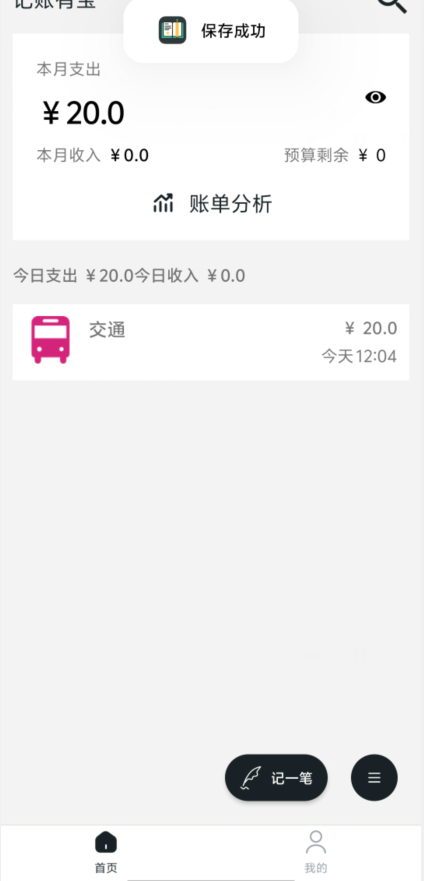Image resolution: width=424 pixels, height=881 pixels.
Task: Switch to the 我的 tab
Action: [x=316, y=852]
